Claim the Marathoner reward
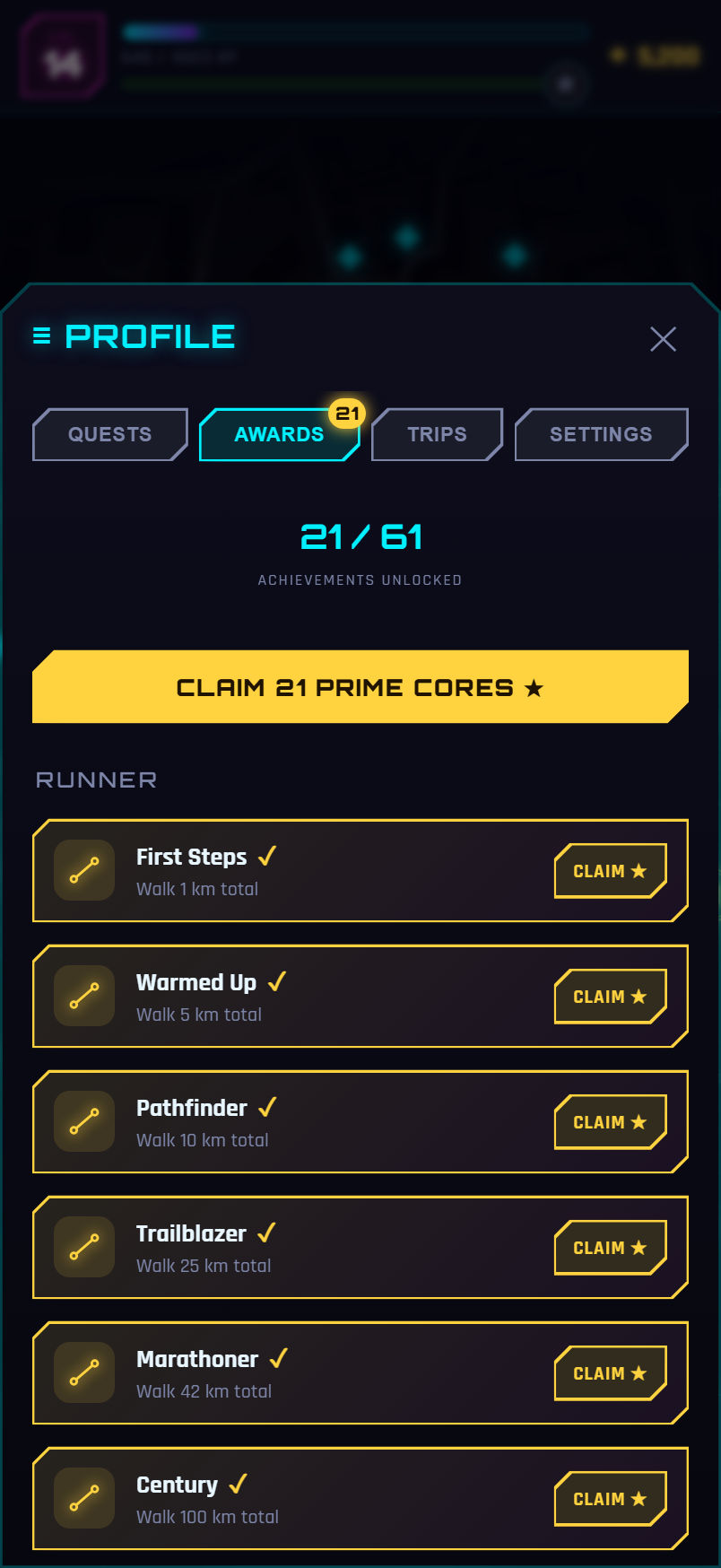The image size is (721, 1568). point(611,1373)
